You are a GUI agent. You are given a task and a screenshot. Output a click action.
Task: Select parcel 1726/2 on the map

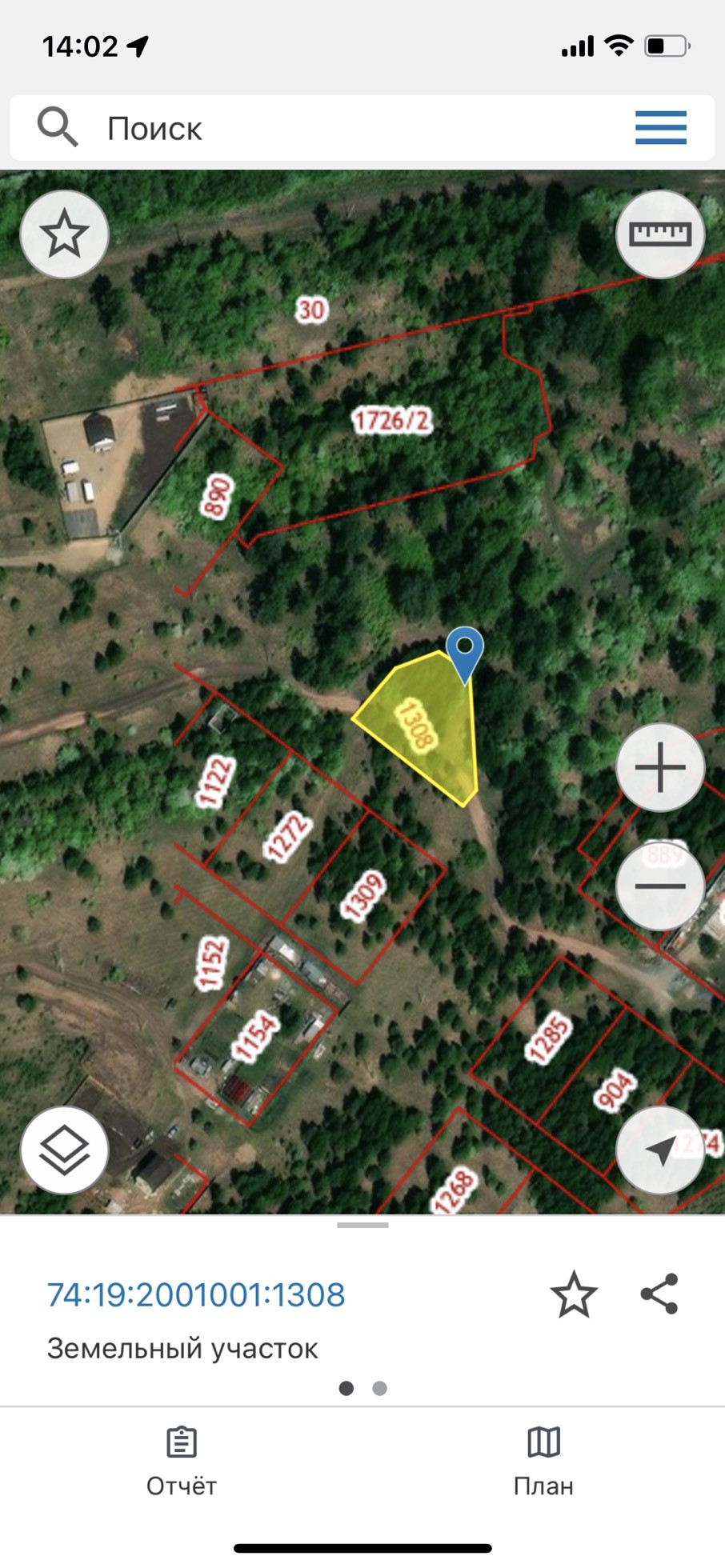(391, 420)
